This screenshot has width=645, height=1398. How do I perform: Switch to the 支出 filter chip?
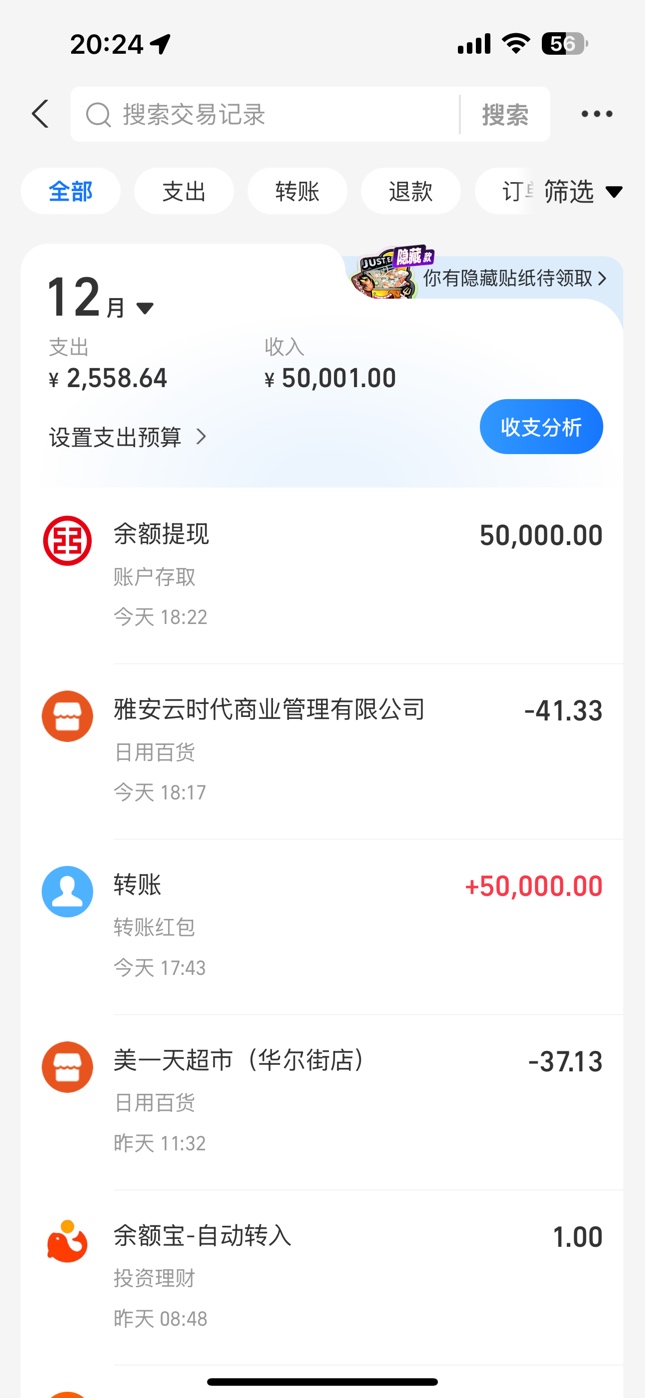tap(184, 192)
